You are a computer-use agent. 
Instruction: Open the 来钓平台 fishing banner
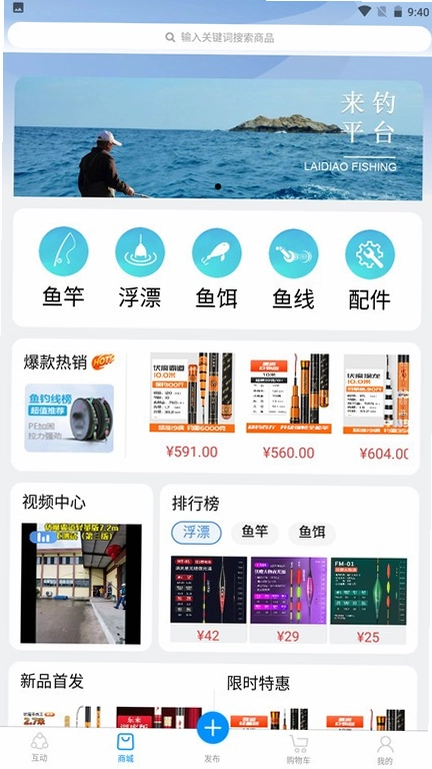click(218, 139)
